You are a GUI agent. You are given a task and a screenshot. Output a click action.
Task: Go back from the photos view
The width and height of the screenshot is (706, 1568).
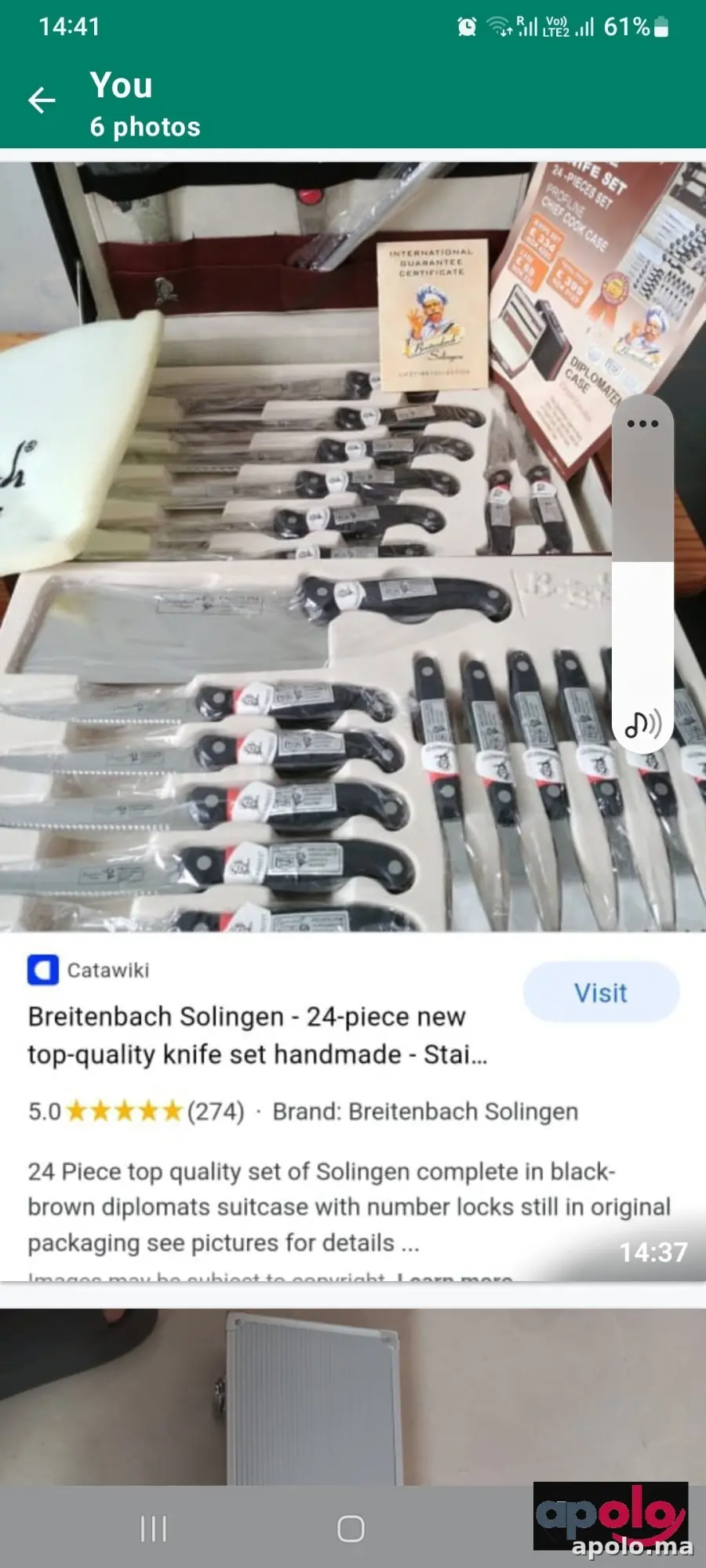coord(42,100)
